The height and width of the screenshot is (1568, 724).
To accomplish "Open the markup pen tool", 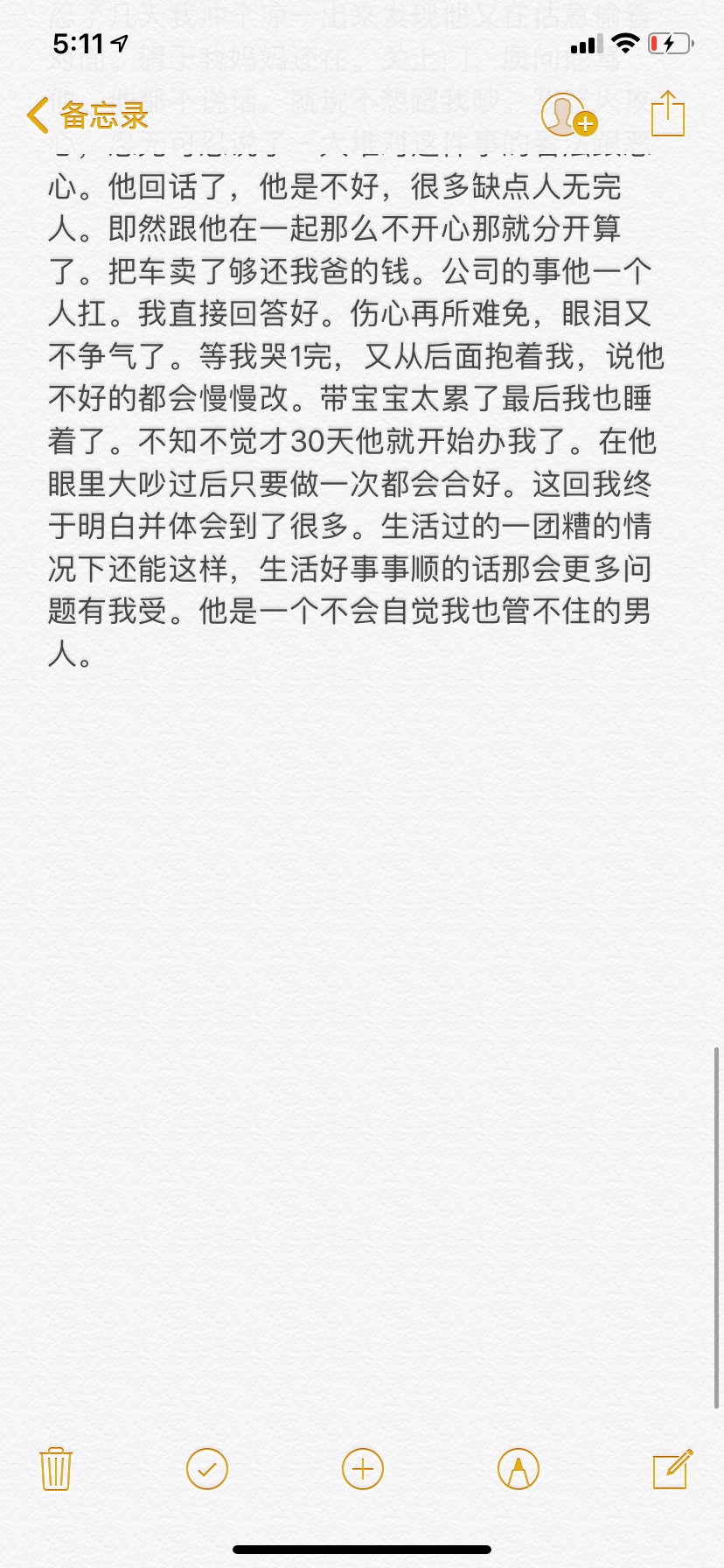I will (518, 1468).
